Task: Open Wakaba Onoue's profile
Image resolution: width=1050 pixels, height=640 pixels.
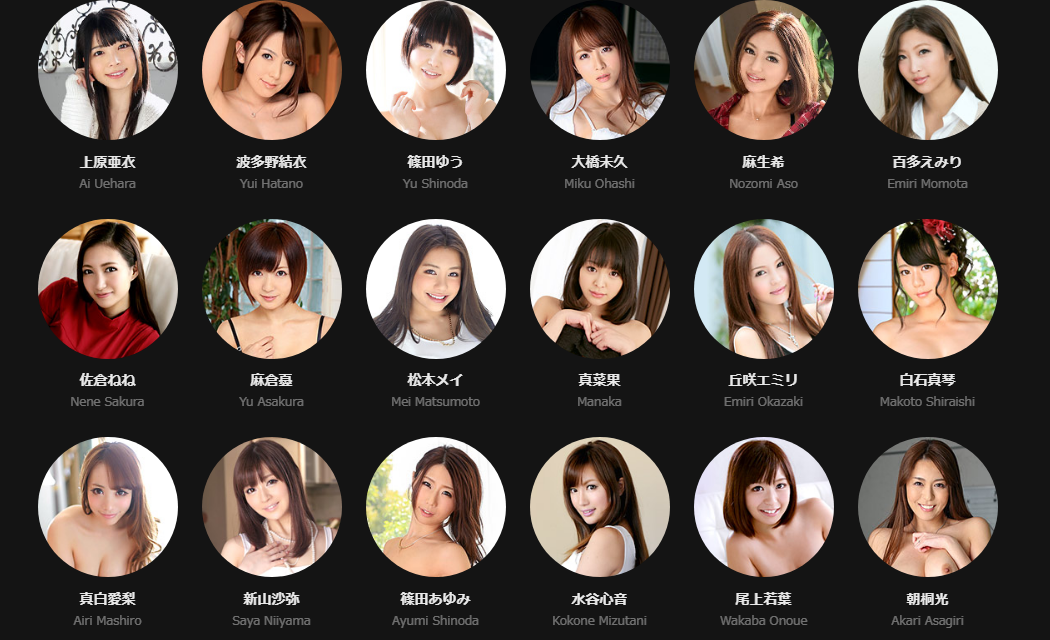Action: [x=764, y=508]
